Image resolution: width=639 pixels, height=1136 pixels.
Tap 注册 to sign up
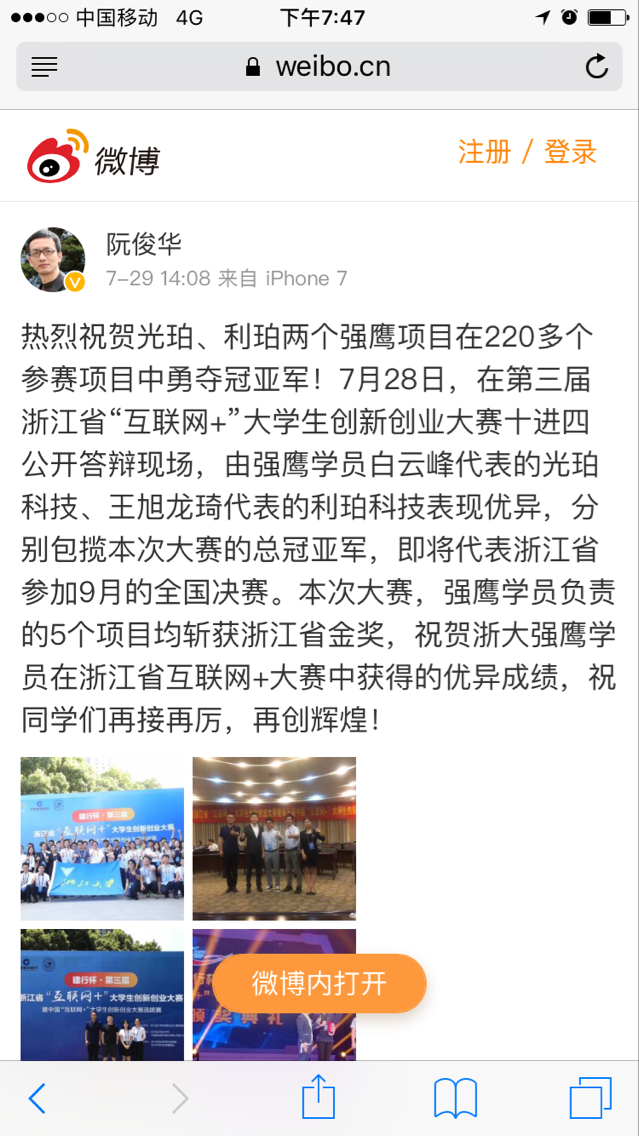[485, 152]
